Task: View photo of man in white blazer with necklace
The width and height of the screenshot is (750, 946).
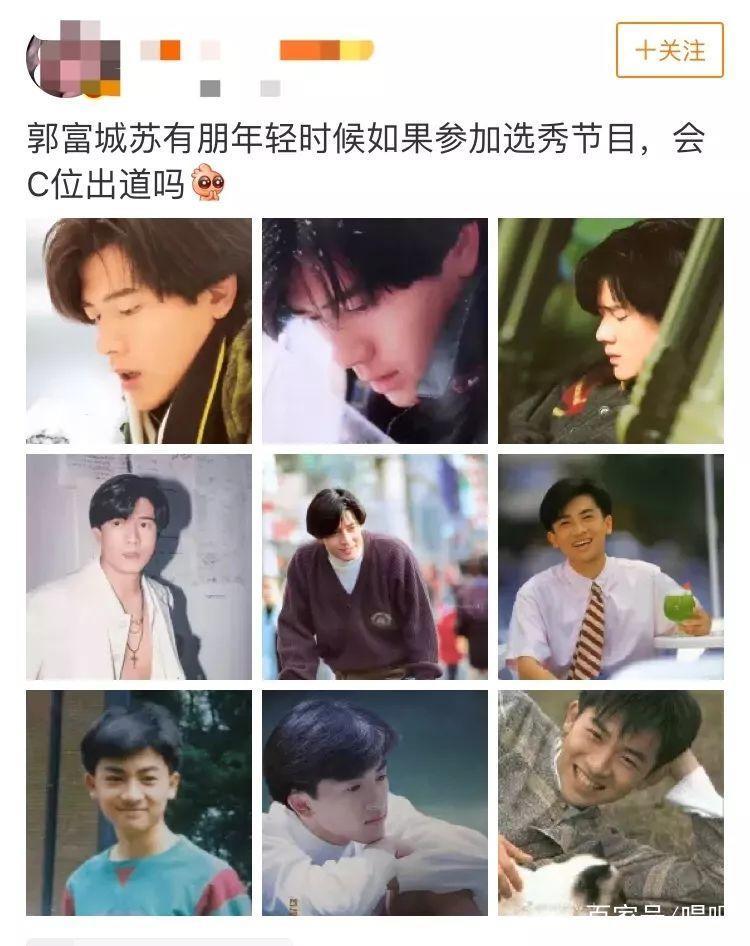Action: (138, 567)
